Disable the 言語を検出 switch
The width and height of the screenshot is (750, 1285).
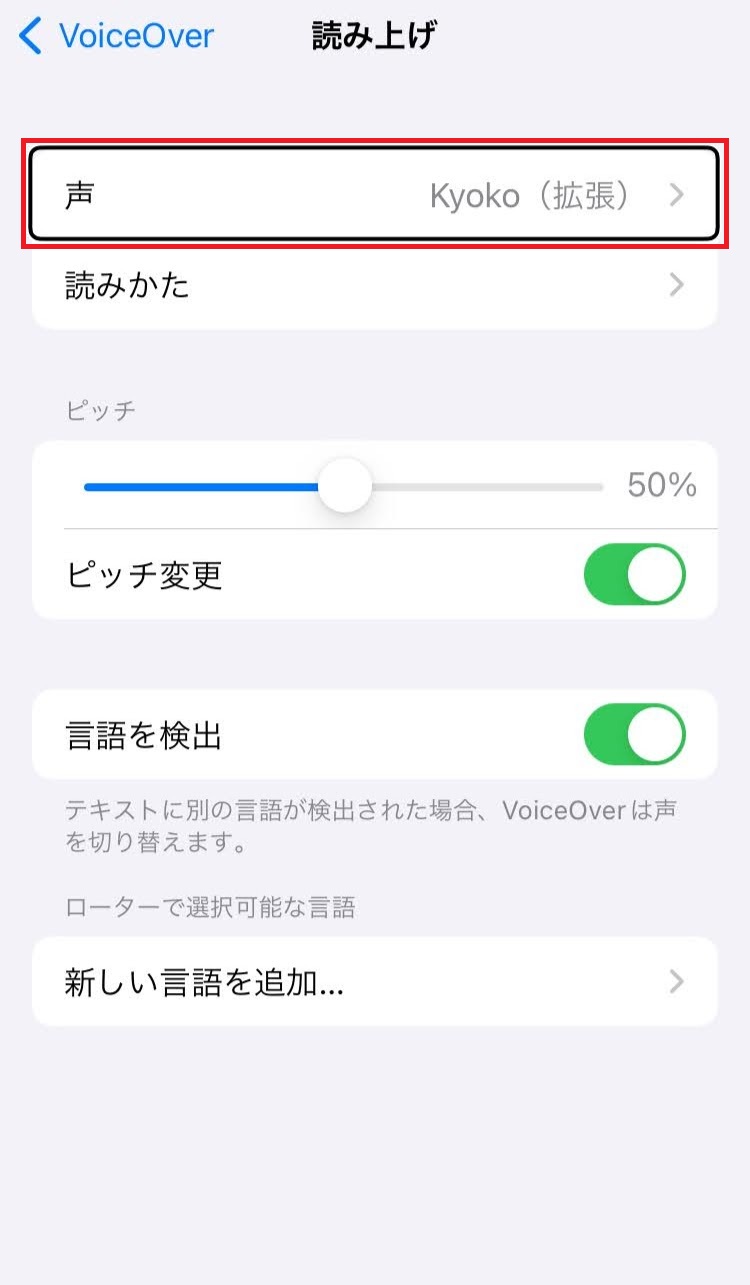(634, 735)
